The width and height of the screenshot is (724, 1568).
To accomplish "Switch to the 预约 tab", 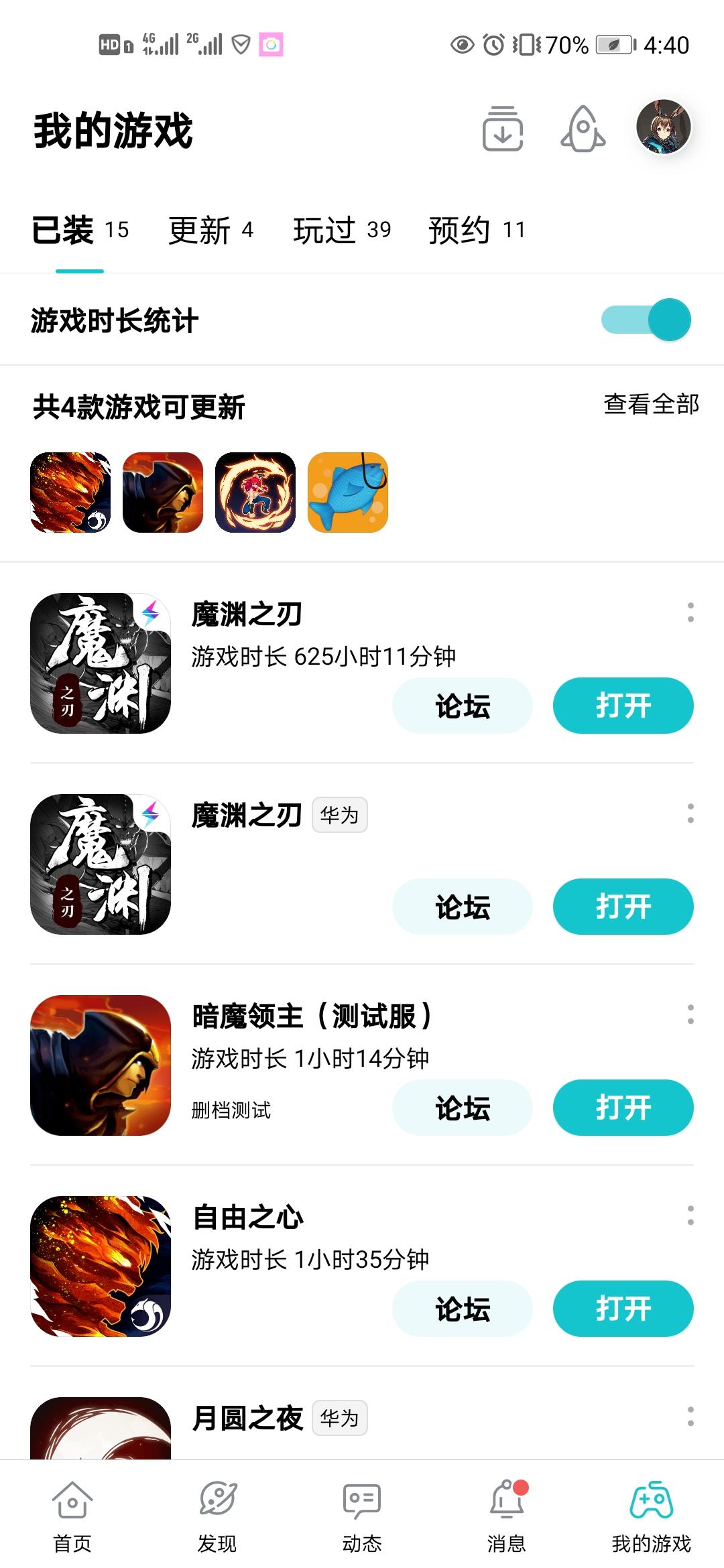I will coord(477,231).
